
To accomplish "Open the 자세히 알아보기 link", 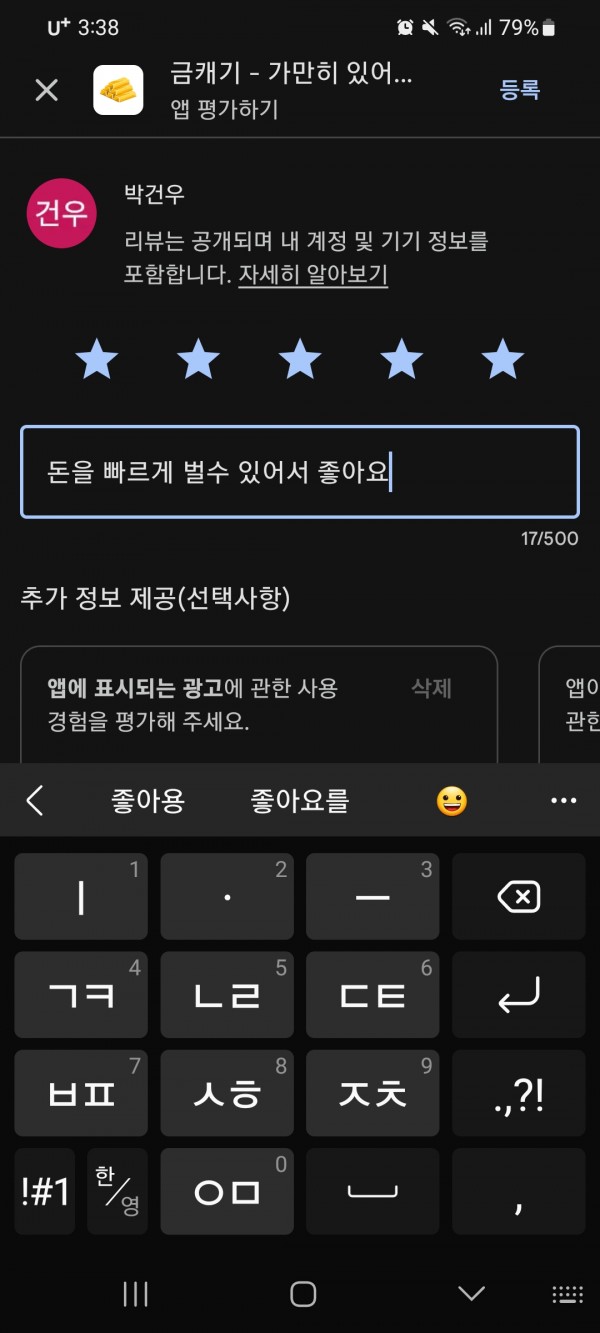I will (312, 275).
